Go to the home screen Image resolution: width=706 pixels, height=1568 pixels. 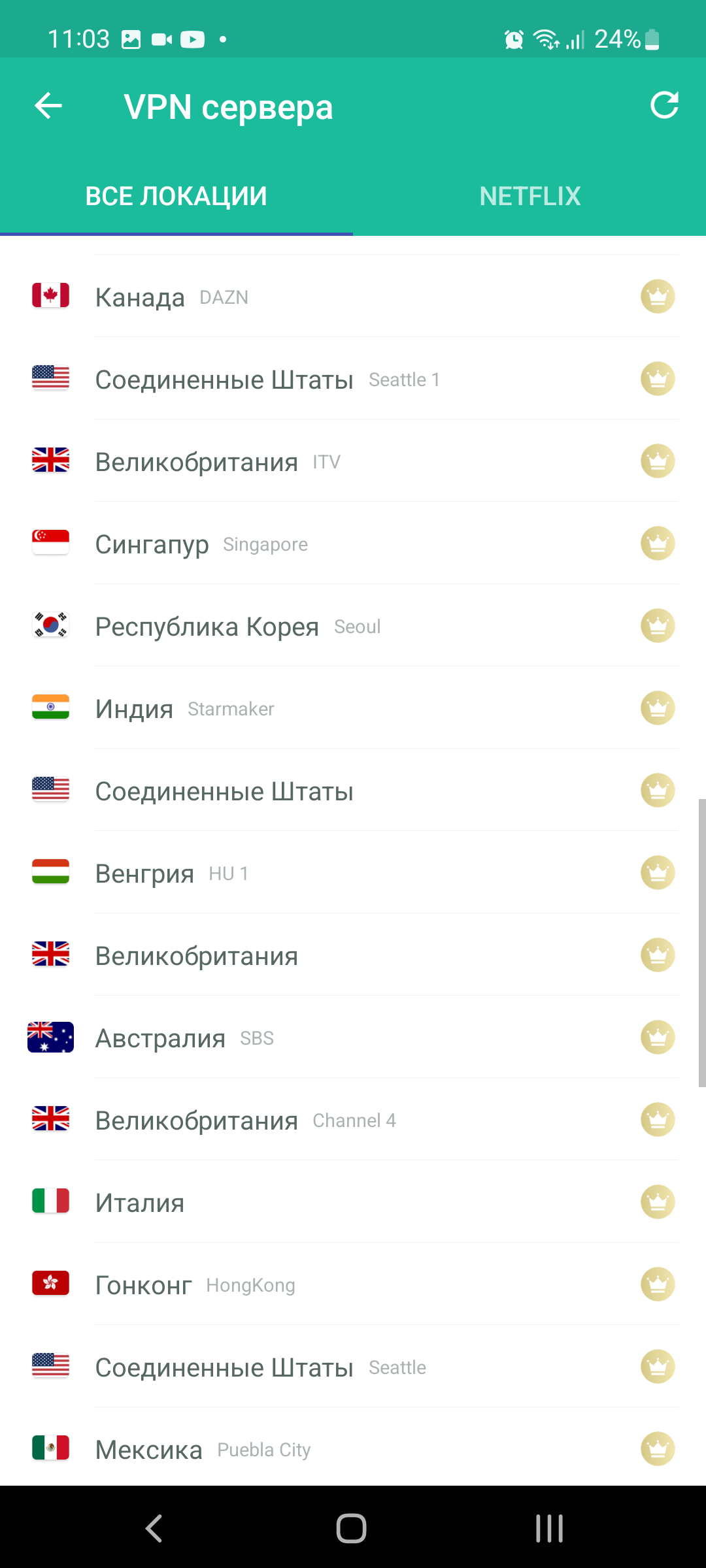352,1528
